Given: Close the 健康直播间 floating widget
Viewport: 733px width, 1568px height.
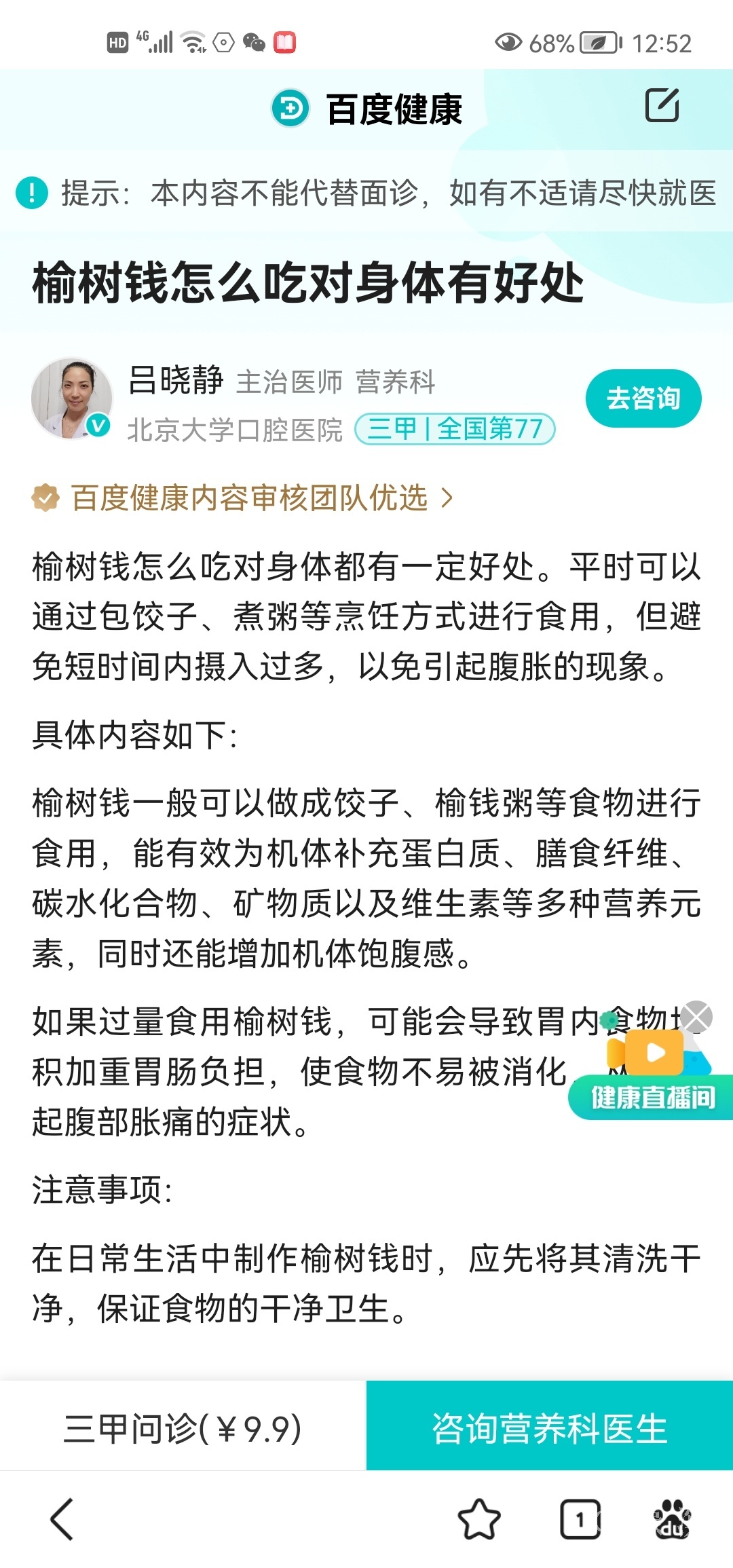Looking at the screenshot, I should click(697, 1017).
